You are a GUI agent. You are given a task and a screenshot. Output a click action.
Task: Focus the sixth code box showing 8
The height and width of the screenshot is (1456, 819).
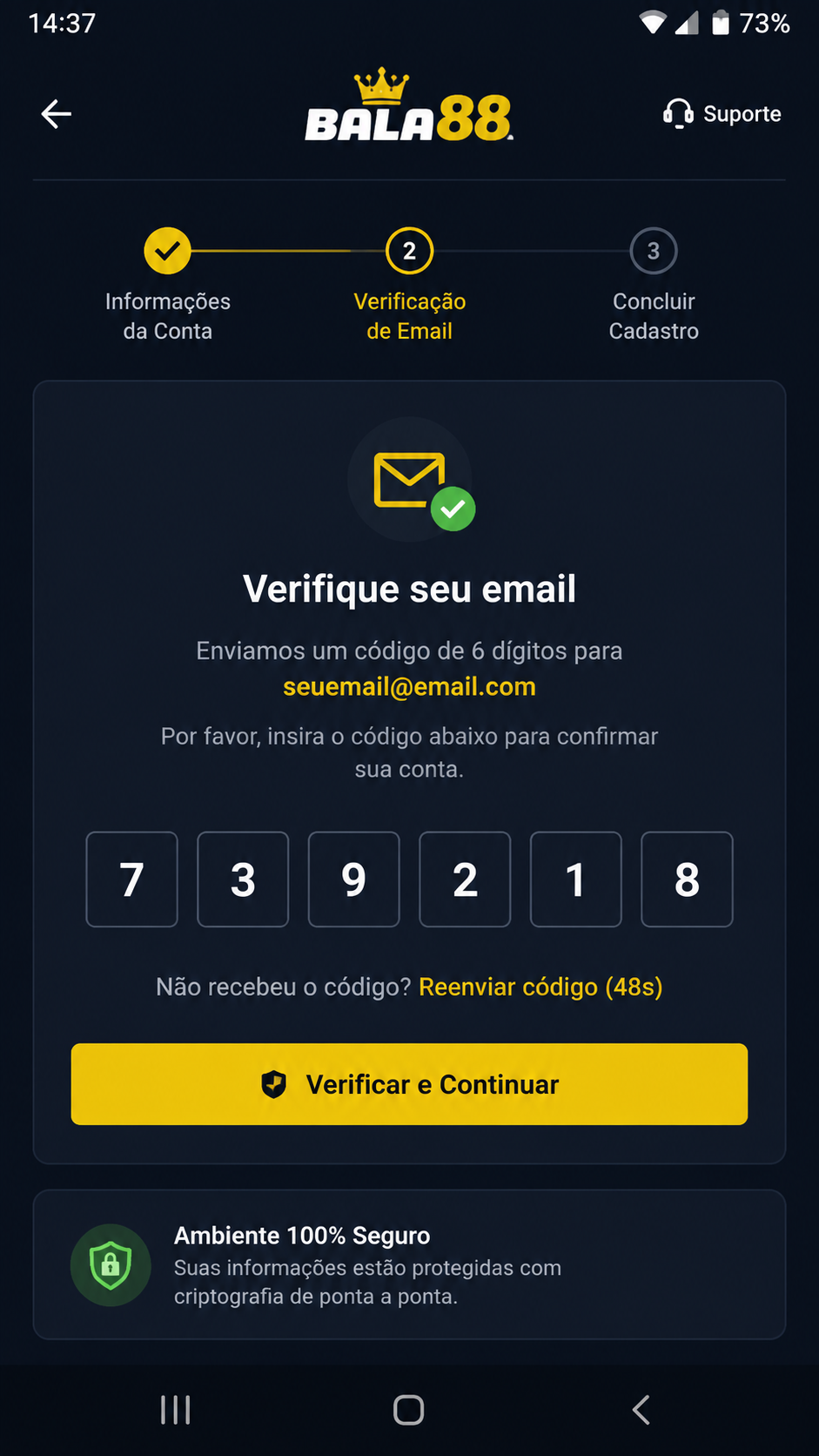[x=687, y=880]
